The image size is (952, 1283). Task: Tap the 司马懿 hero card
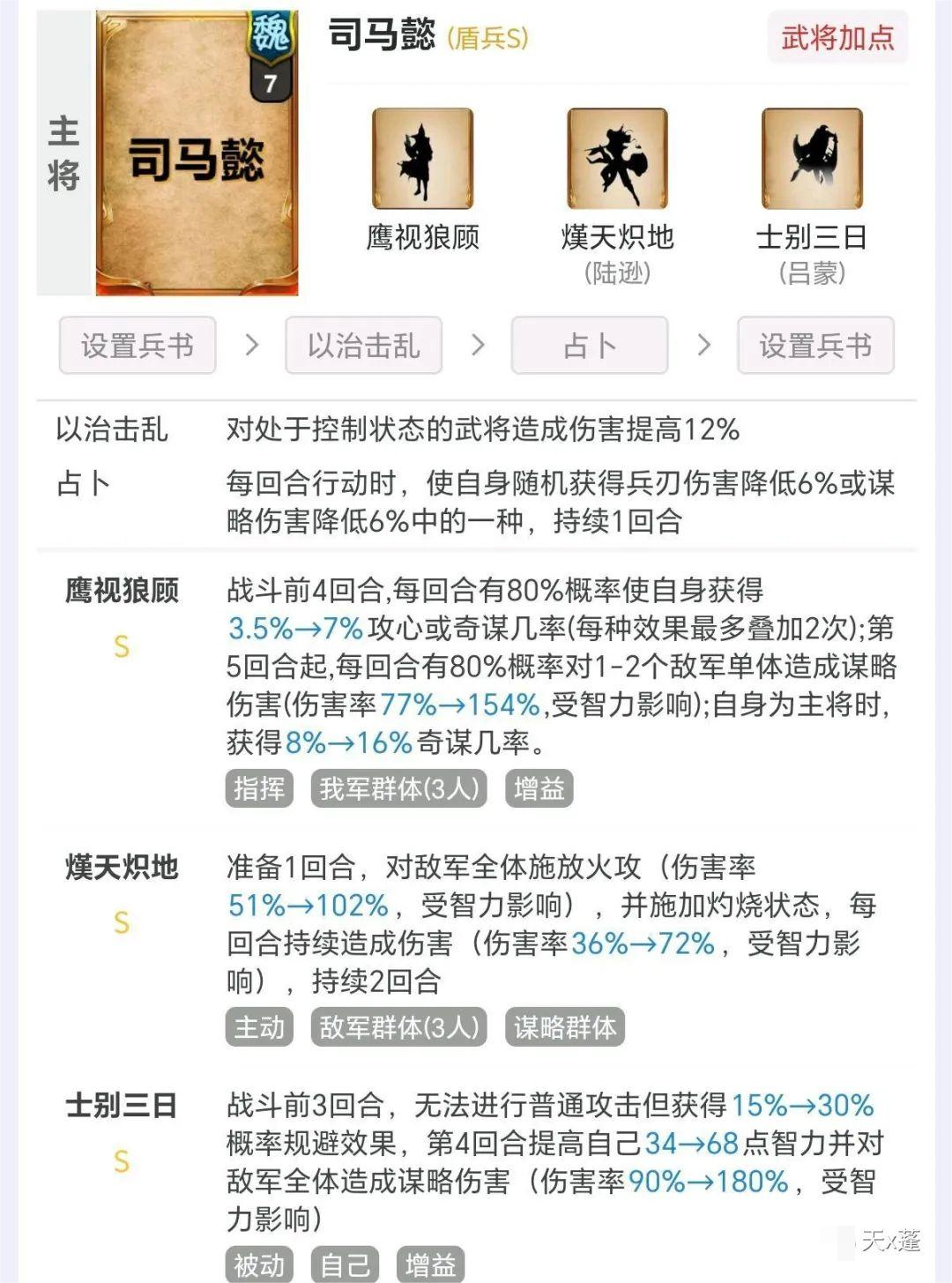197,153
